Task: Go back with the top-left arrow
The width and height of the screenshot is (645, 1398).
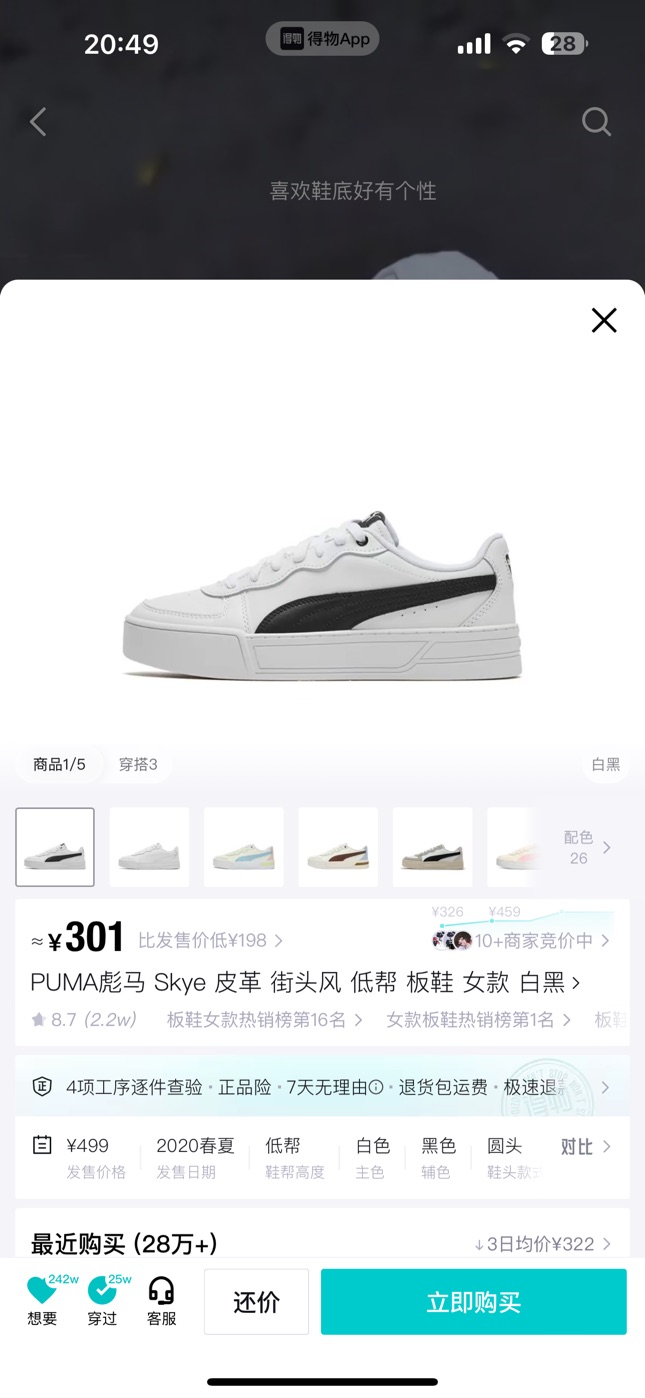Action: 38,122
